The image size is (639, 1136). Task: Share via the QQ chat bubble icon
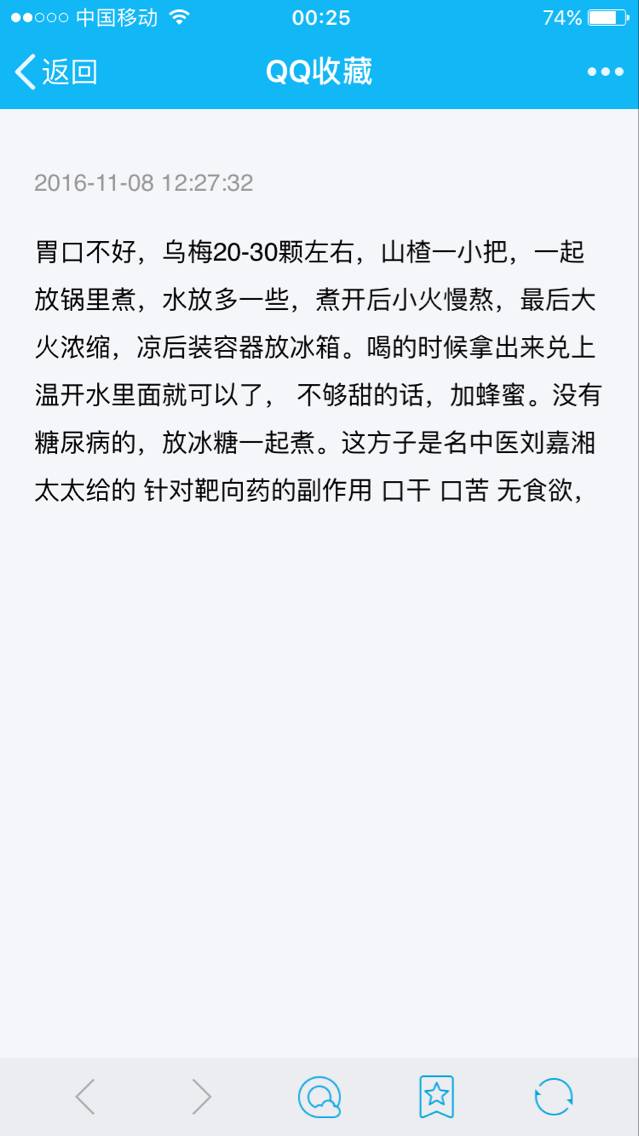[320, 1097]
